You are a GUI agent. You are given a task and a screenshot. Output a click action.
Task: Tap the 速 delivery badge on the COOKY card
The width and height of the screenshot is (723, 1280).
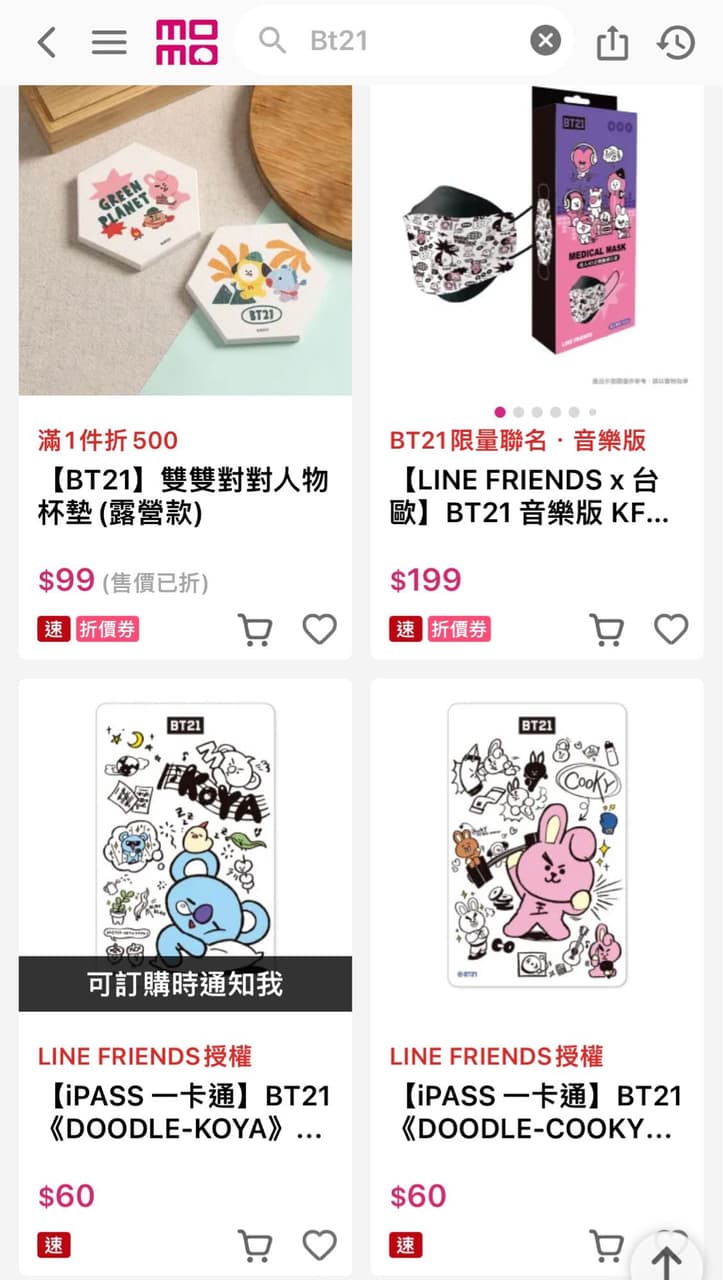pyautogui.click(x=404, y=1246)
